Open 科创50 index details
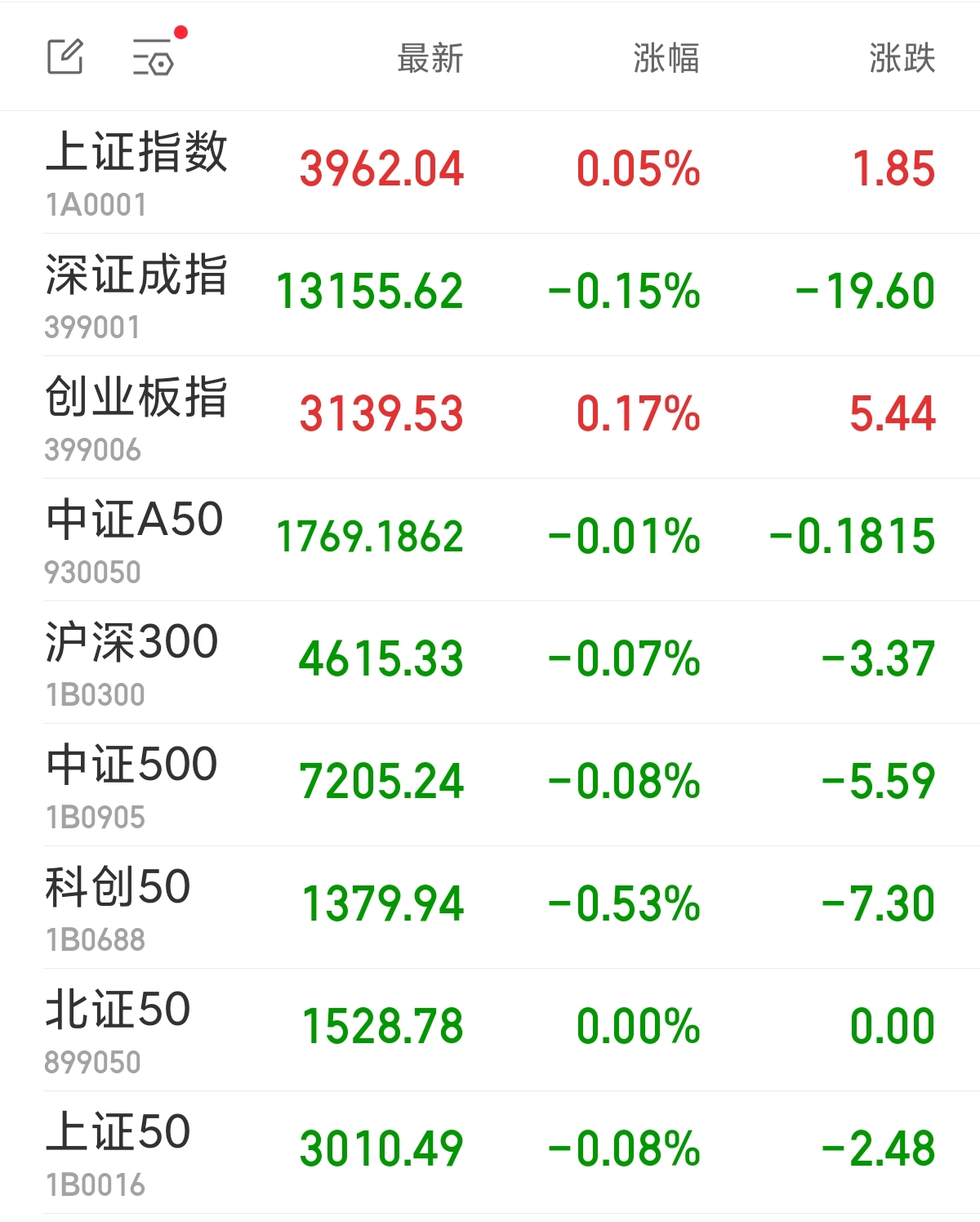980x1222 pixels. click(x=490, y=908)
